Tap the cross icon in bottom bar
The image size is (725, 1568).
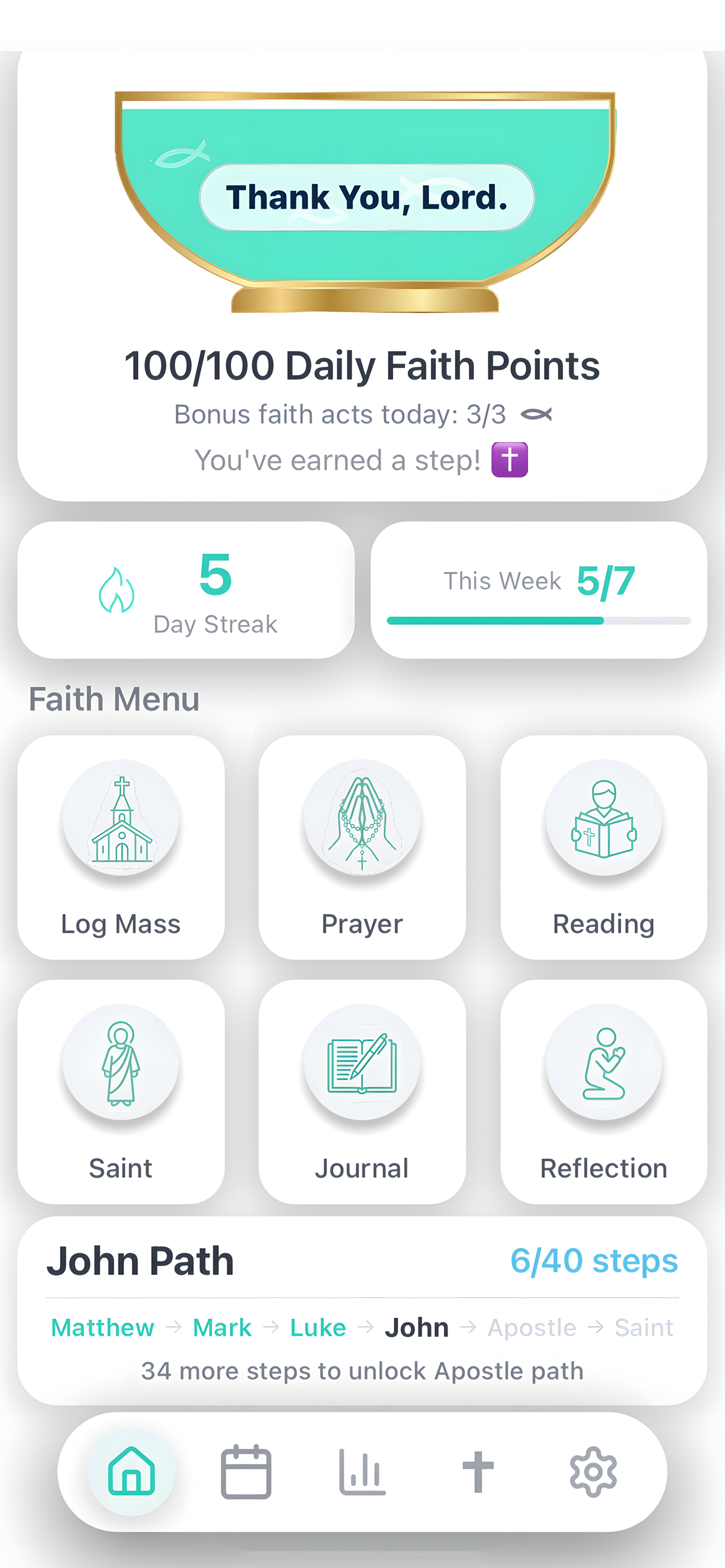point(478,1473)
